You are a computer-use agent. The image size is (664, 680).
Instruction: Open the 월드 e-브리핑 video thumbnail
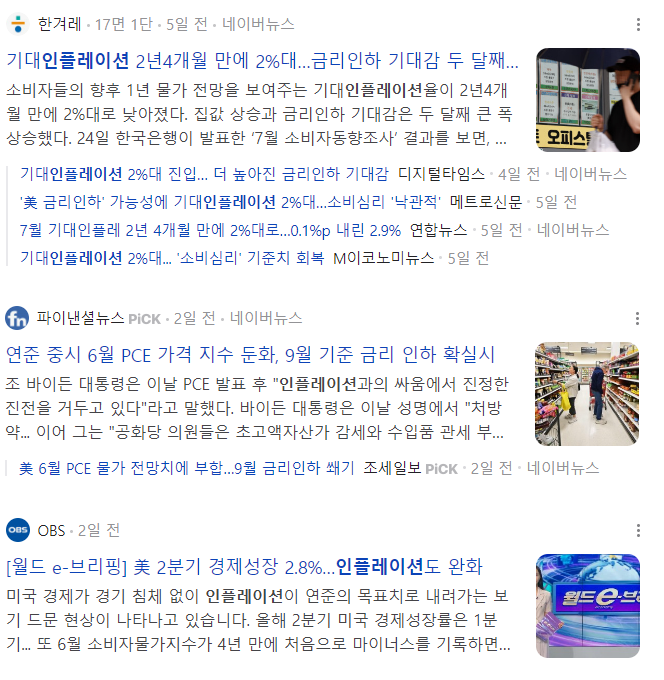point(587,605)
